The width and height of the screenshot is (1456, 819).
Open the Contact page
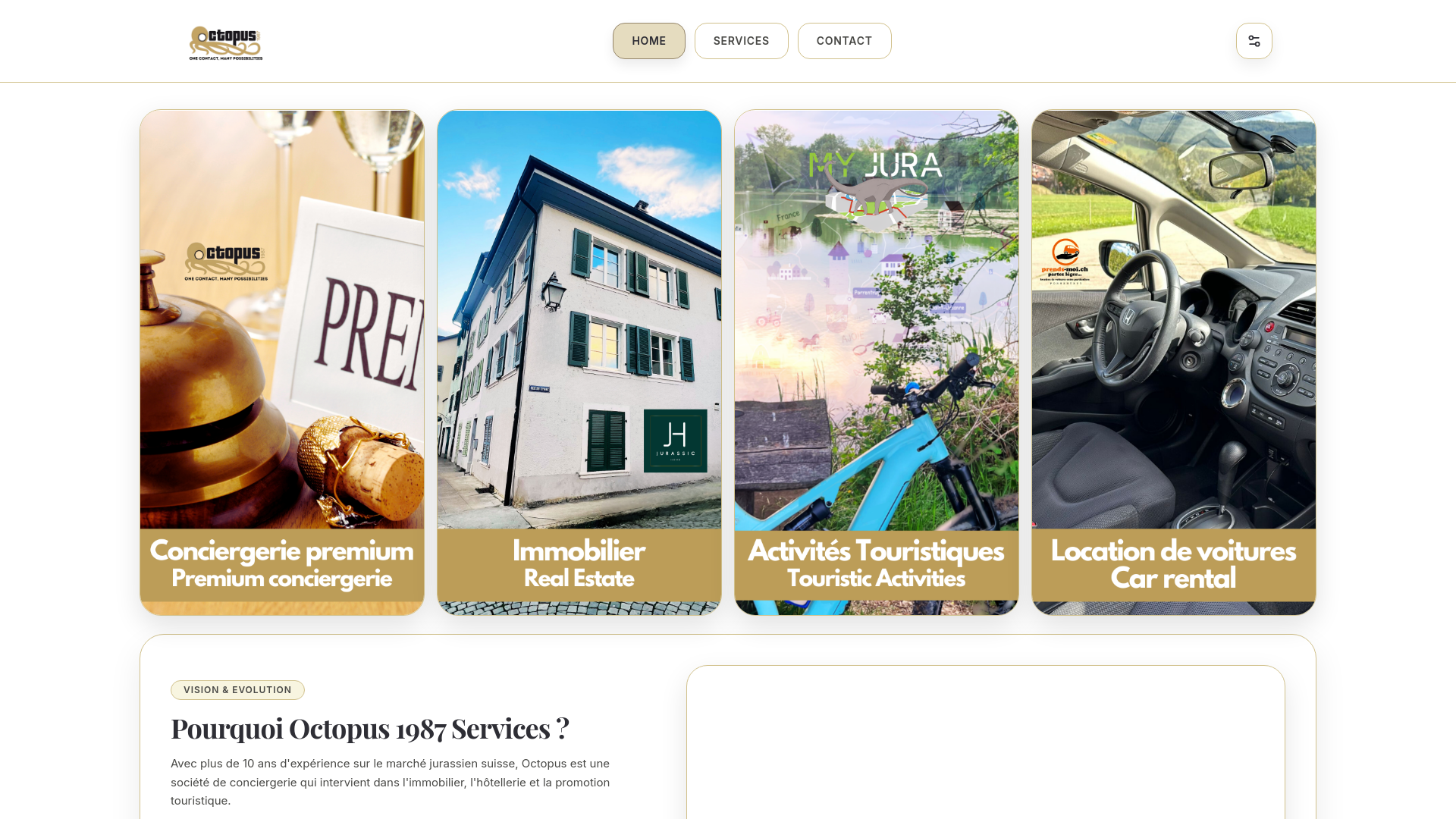point(844,41)
